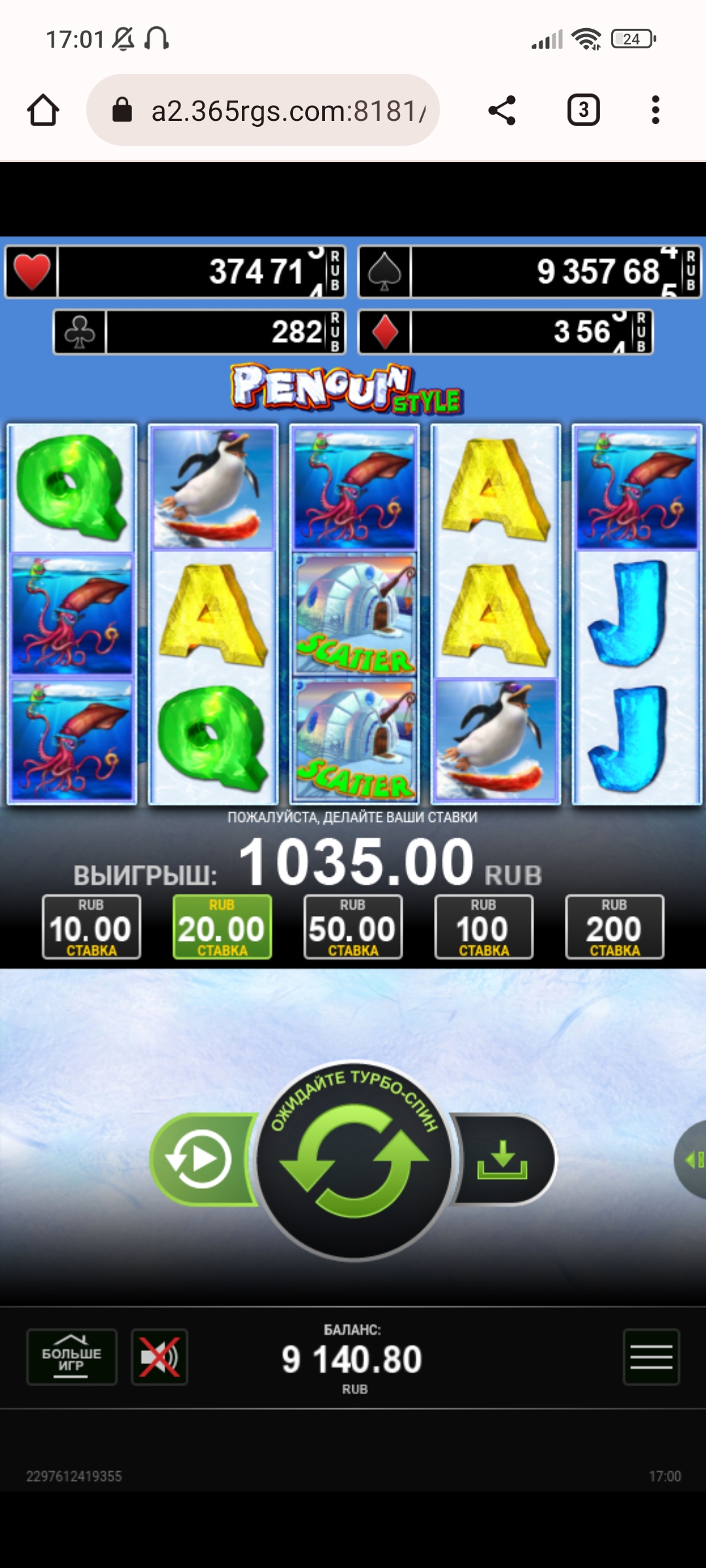Screen dimensions: 706x1568
Task: Open the tab switcher showing 3 tabs
Action: 583,110
